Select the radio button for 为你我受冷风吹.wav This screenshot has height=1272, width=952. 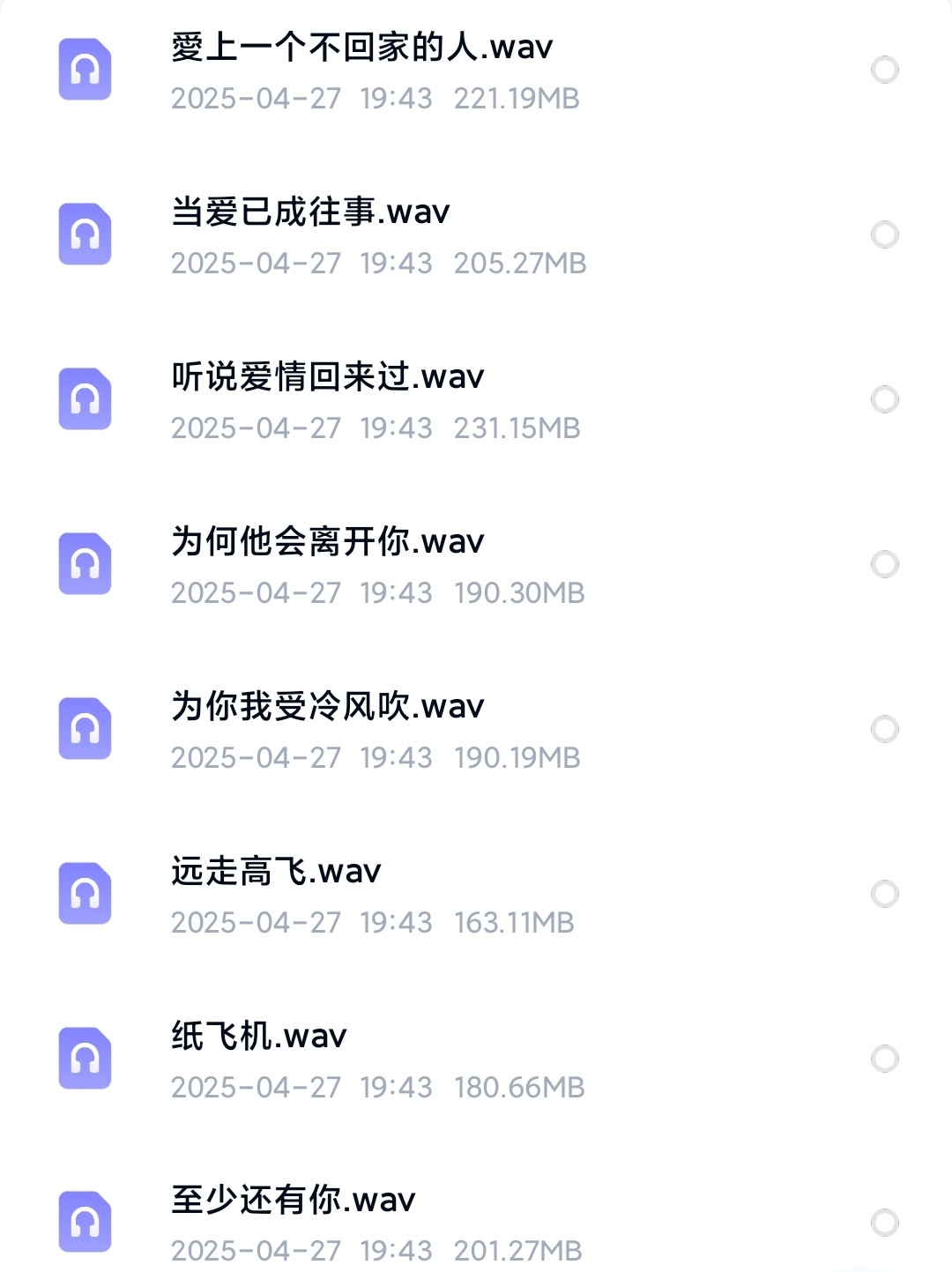tap(884, 729)
